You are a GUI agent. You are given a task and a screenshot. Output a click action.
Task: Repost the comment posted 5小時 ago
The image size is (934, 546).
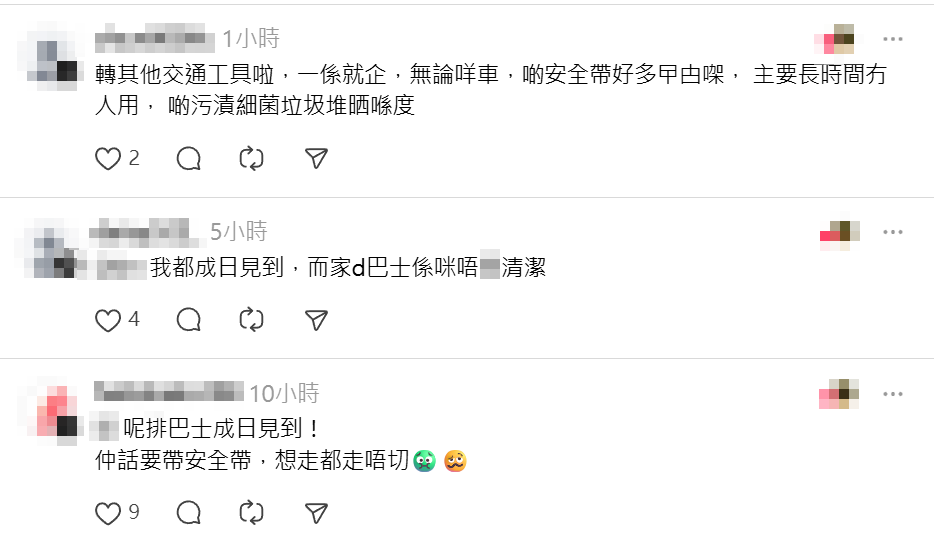tap(252, 320)
